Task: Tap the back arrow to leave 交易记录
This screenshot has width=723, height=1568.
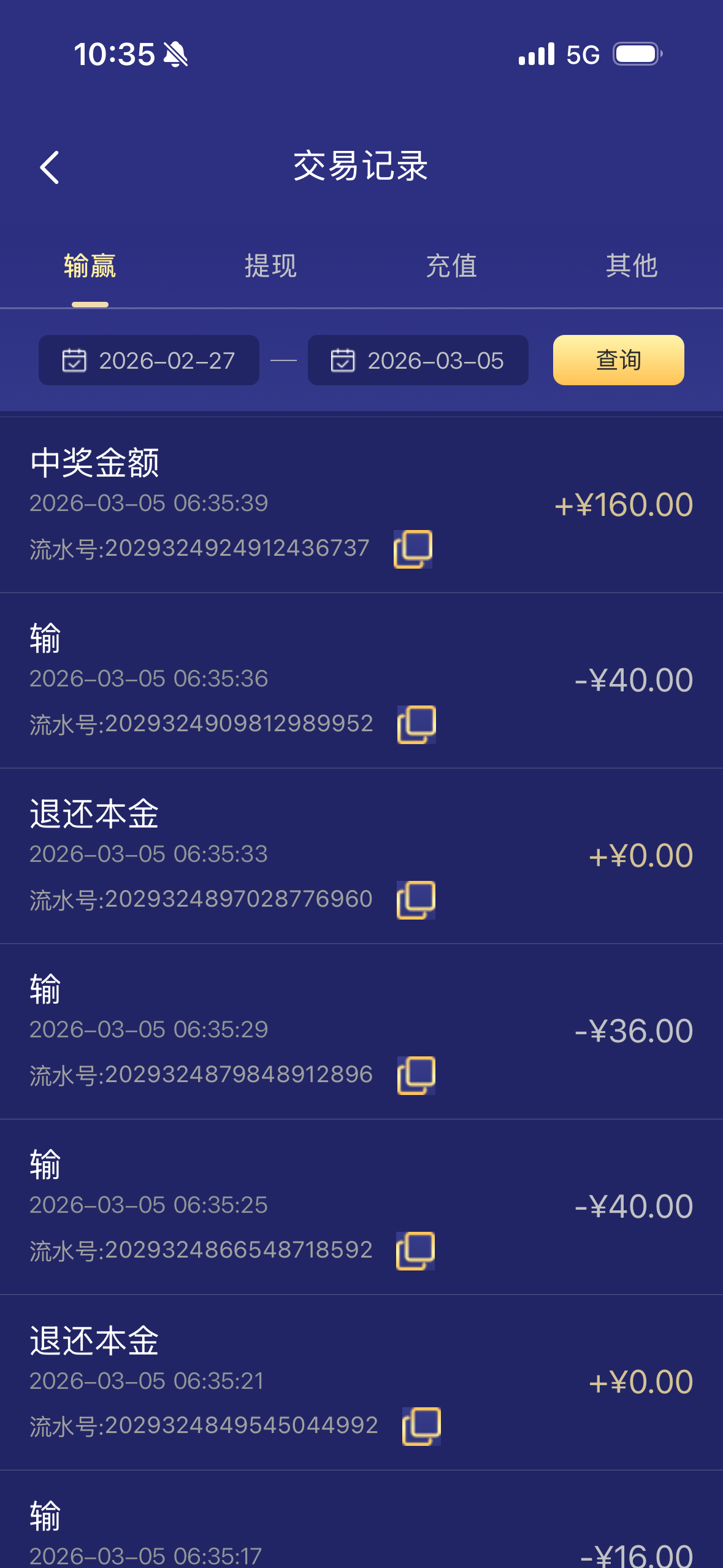Action: pos(49,166)
